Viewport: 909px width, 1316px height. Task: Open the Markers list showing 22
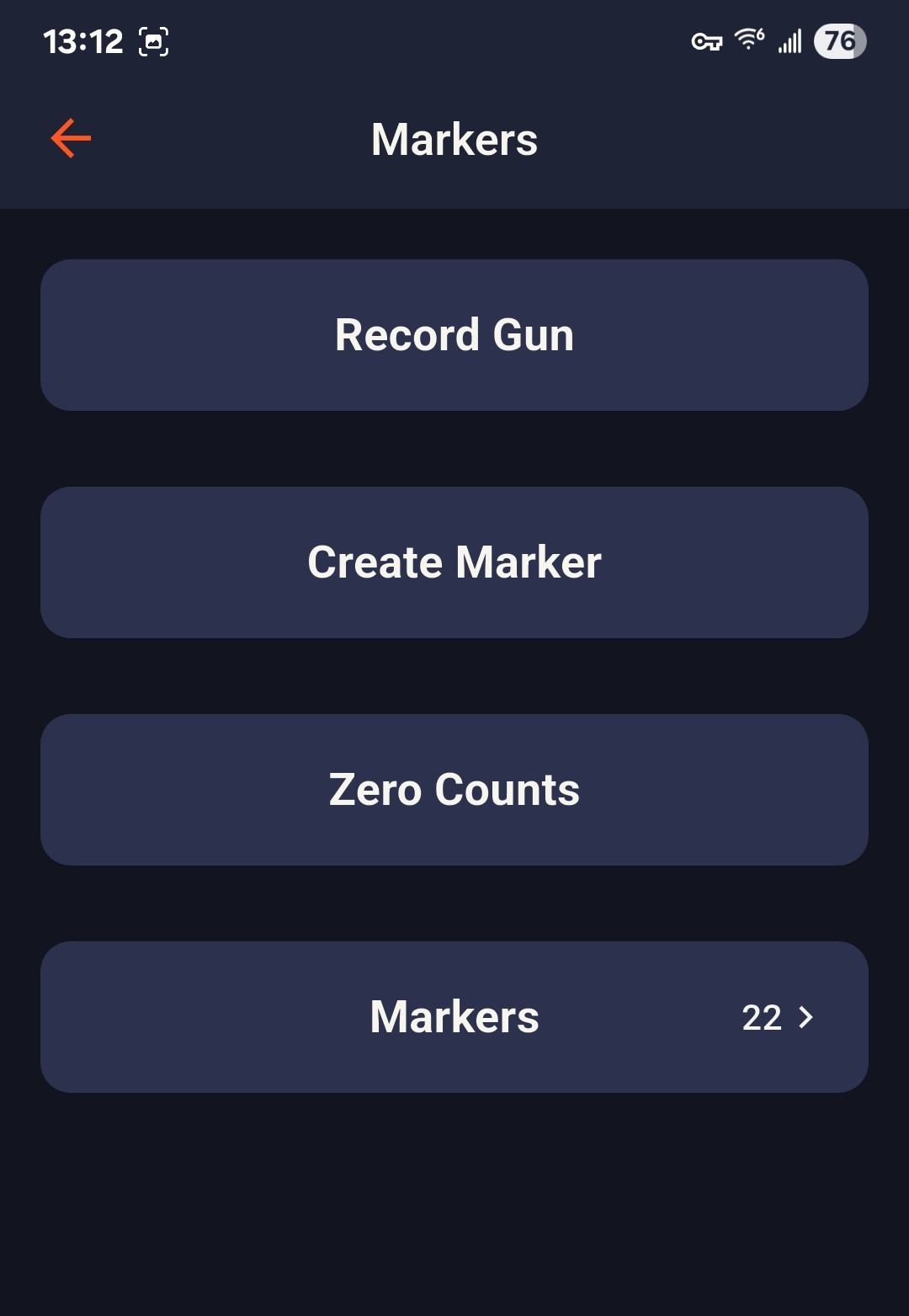pos(454,1017)
